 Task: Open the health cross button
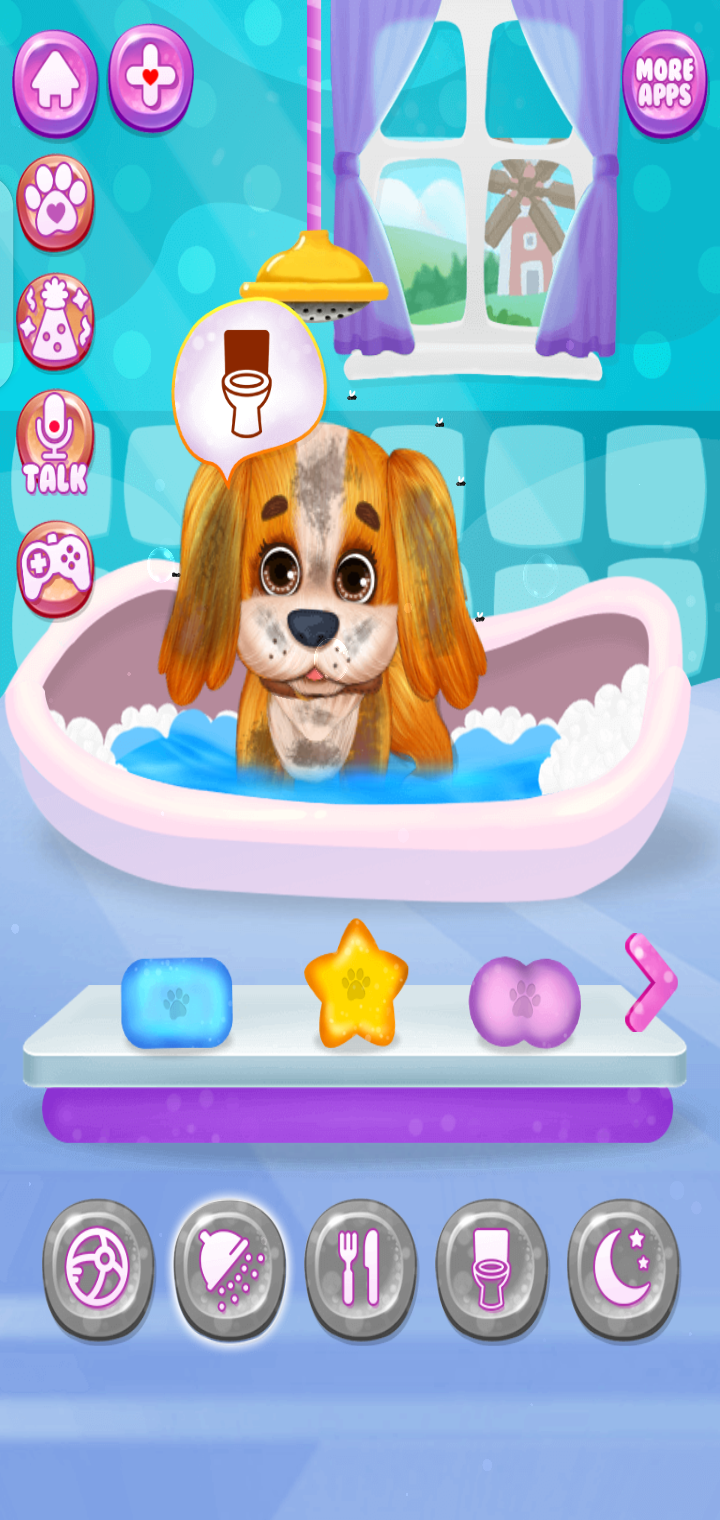click(151, 78)
